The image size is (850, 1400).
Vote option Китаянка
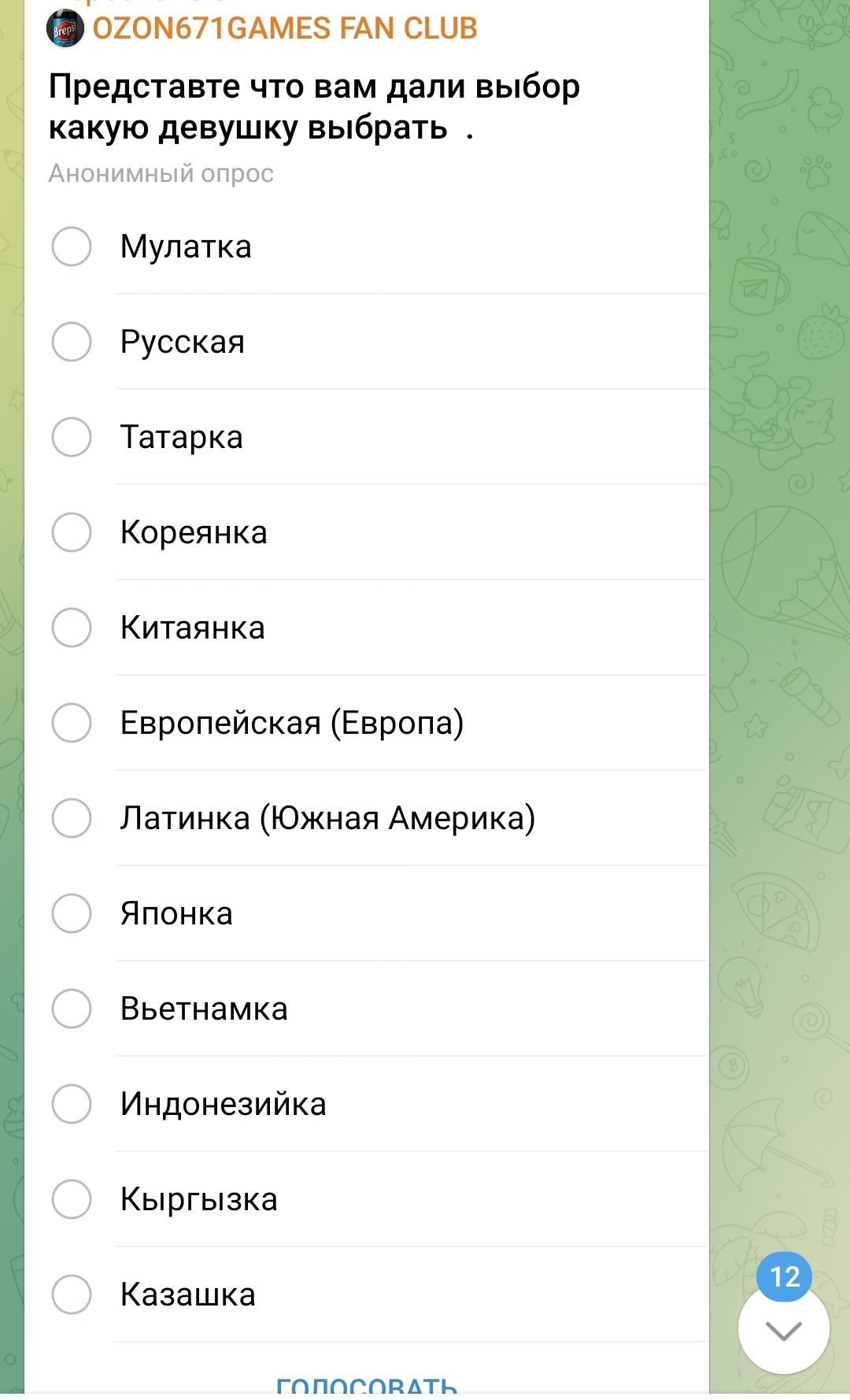point(72,628)
